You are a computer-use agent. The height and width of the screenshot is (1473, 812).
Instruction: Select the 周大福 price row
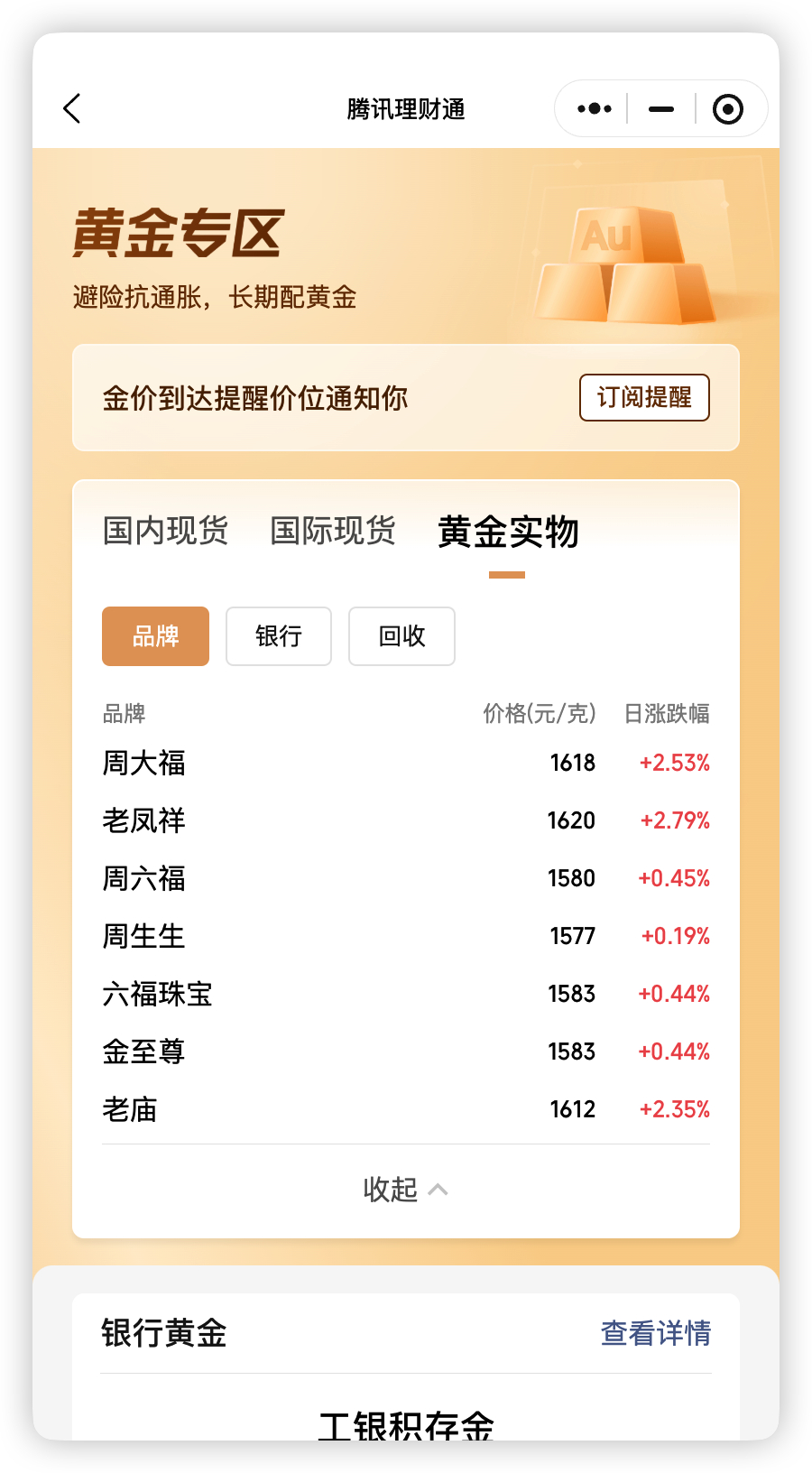405,763
